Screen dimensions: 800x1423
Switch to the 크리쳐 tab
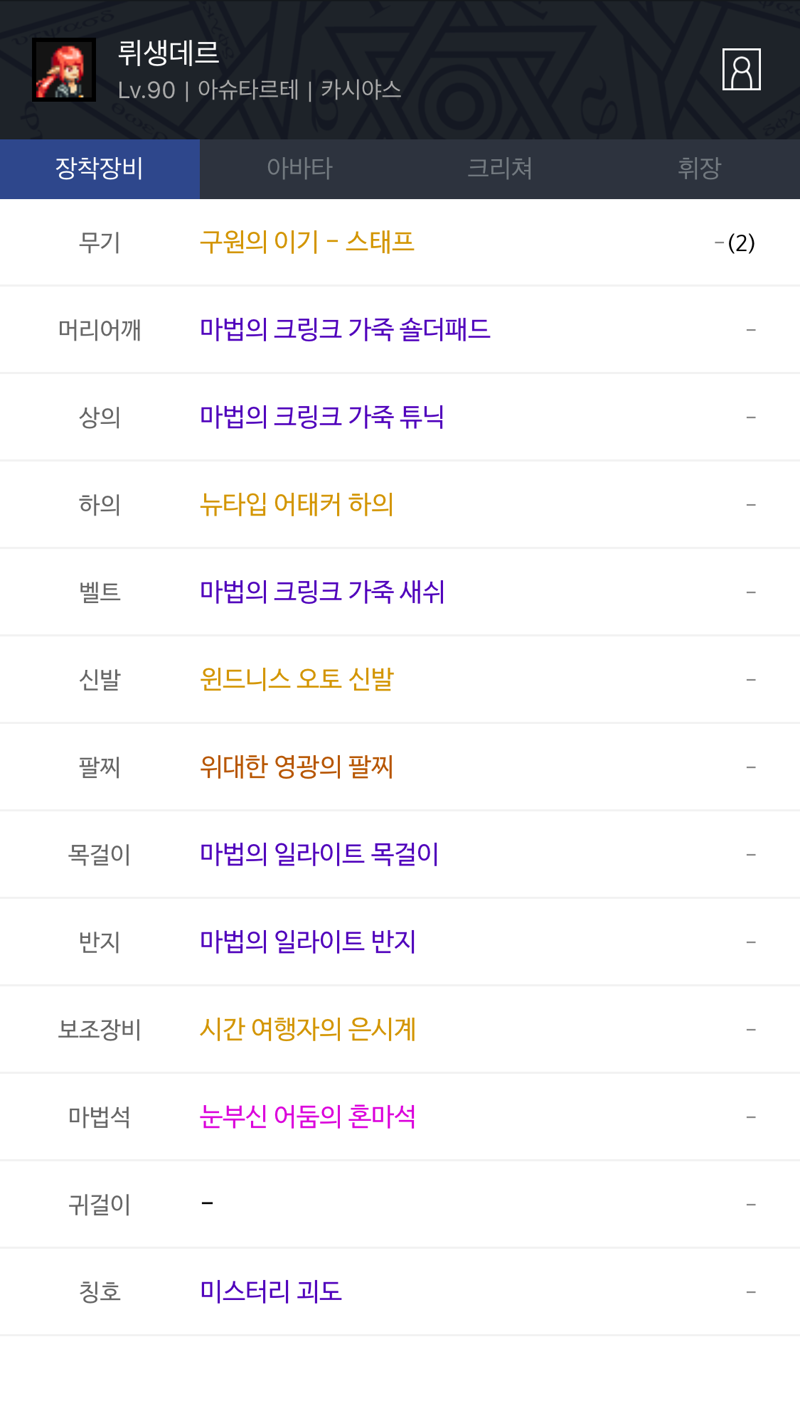499,168
